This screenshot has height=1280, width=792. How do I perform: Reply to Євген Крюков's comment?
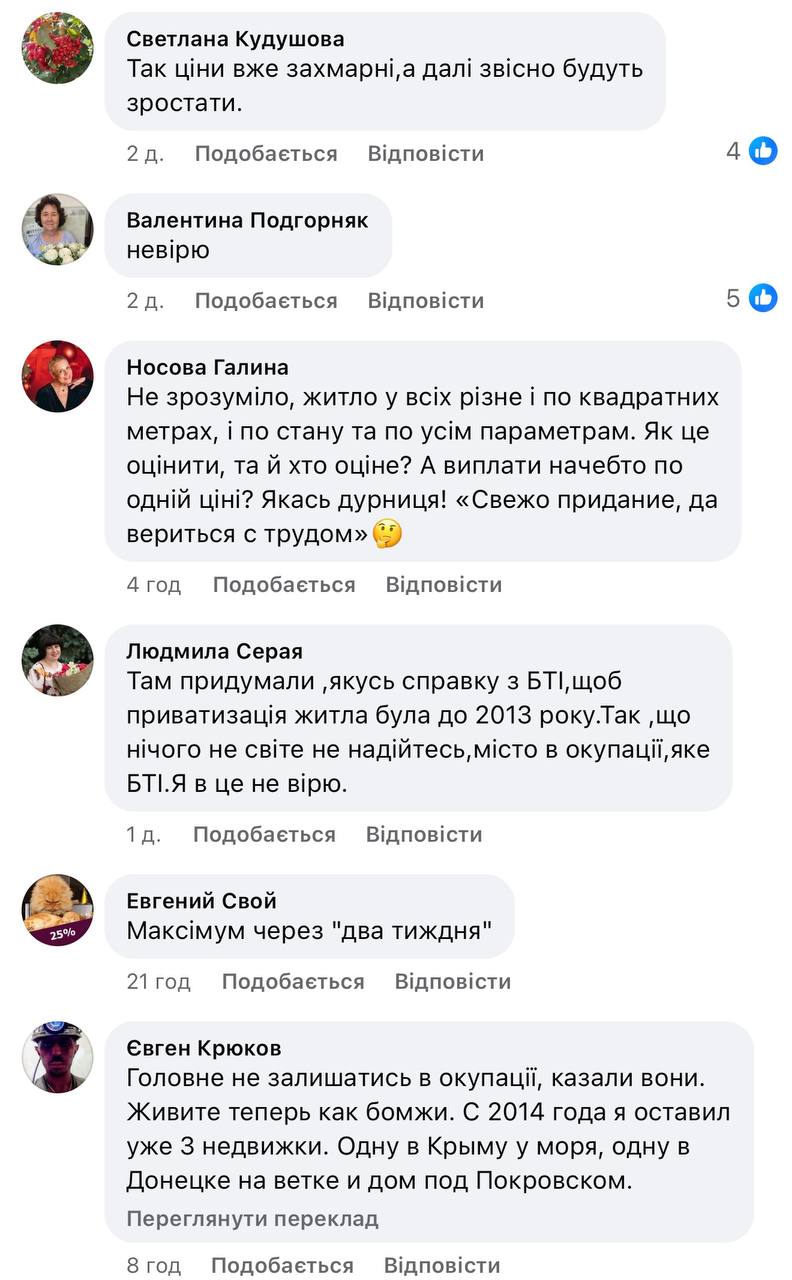(x=442, y=1265)
